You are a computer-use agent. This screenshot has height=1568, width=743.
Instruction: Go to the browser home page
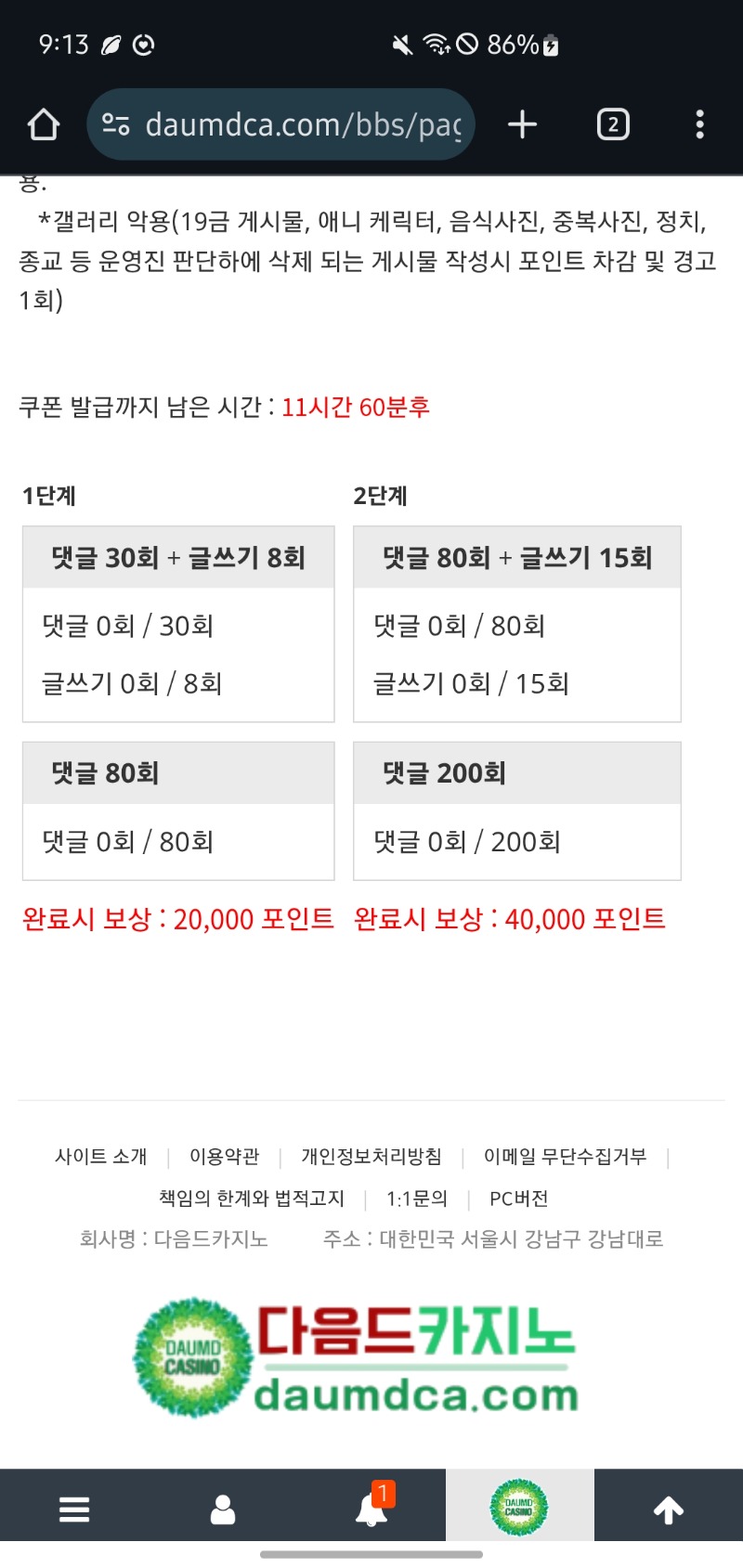44,124
